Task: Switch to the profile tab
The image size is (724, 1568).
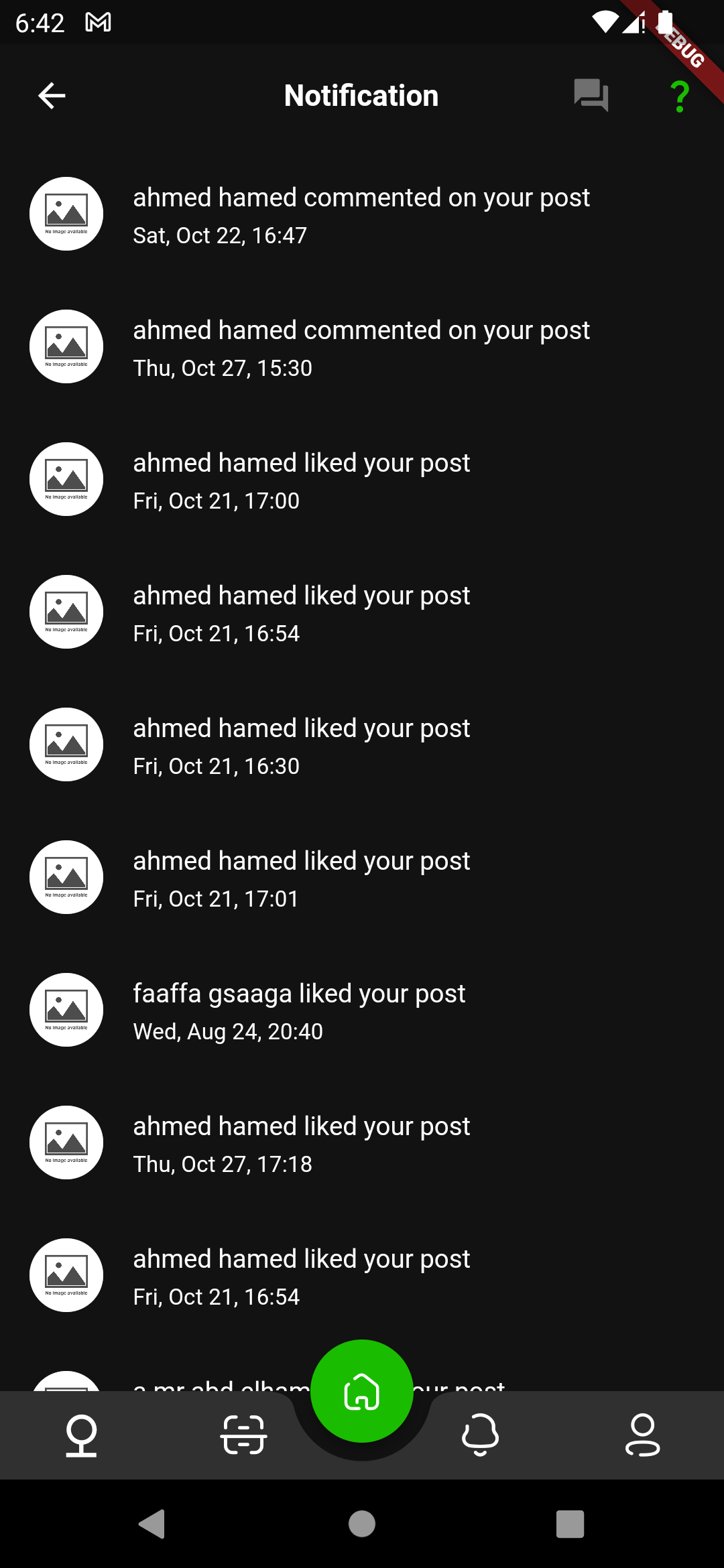Action: coord(642,1435)
